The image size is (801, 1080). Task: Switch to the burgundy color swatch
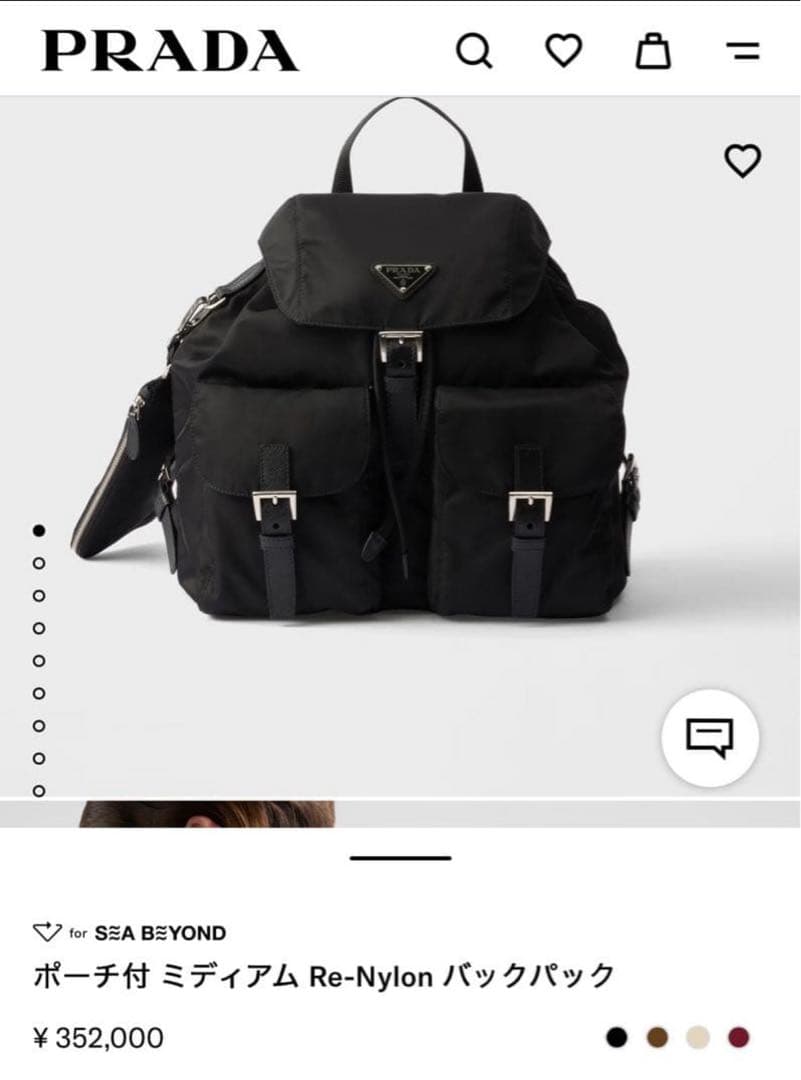tap(738, 1037)
